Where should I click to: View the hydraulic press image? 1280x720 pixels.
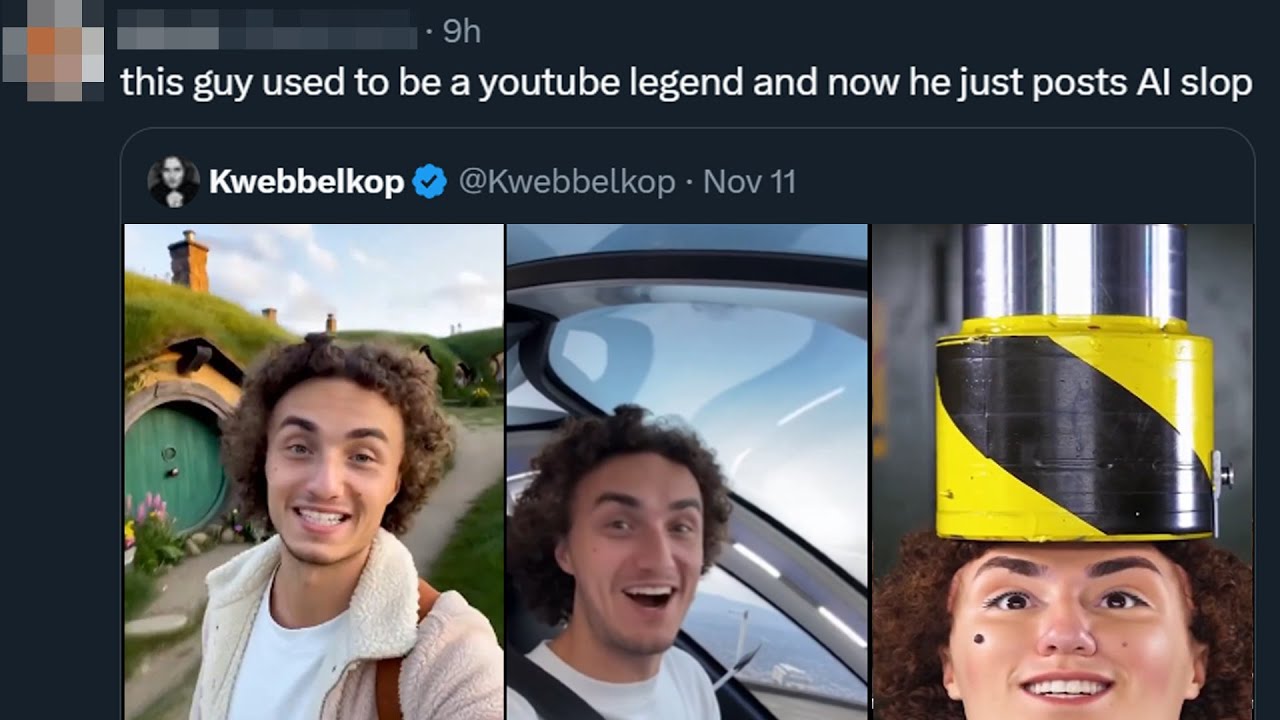pyautogui.click(x=1063, y=470)
